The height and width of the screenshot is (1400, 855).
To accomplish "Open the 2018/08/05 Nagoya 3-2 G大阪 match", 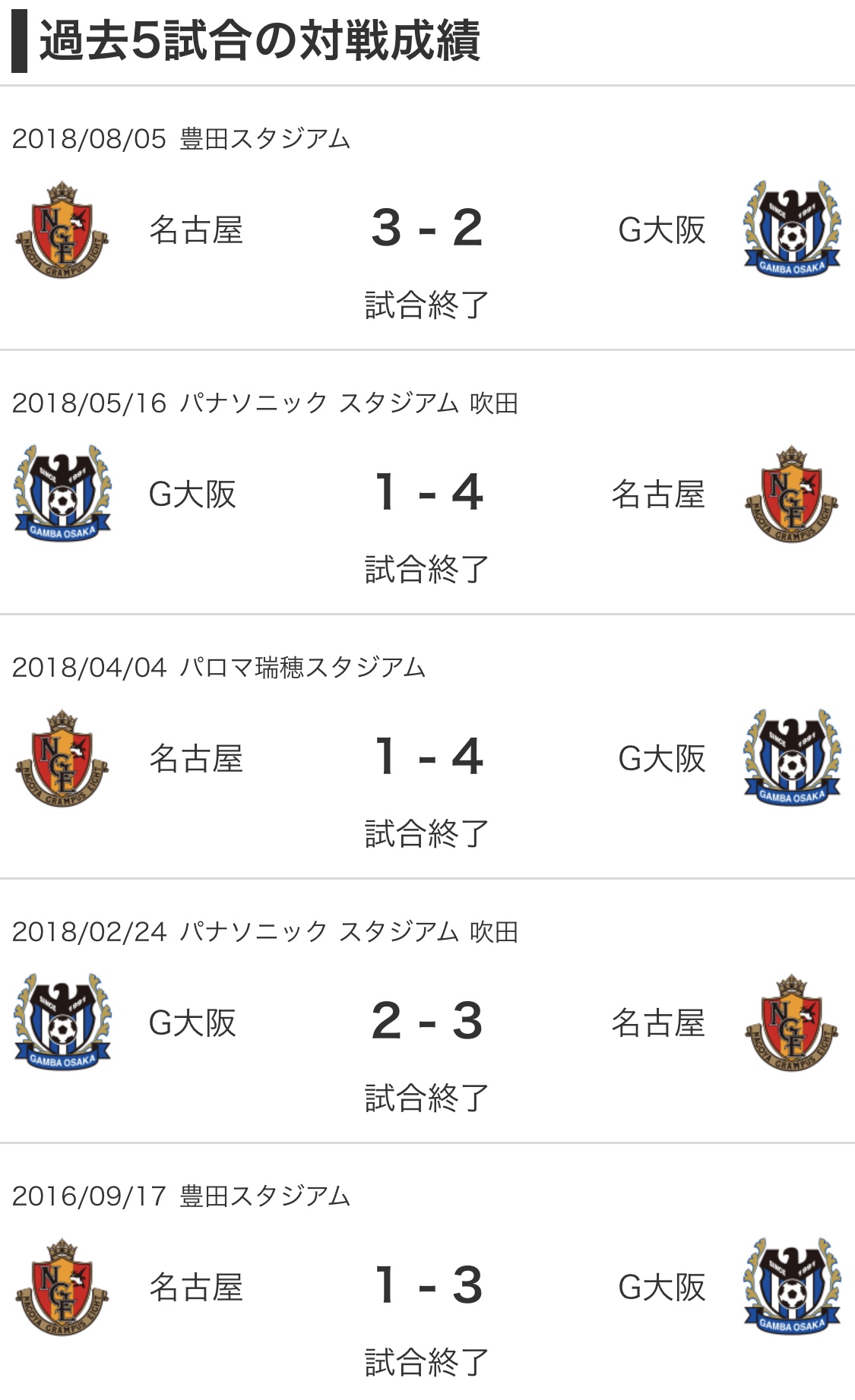I will coord(427,228).
